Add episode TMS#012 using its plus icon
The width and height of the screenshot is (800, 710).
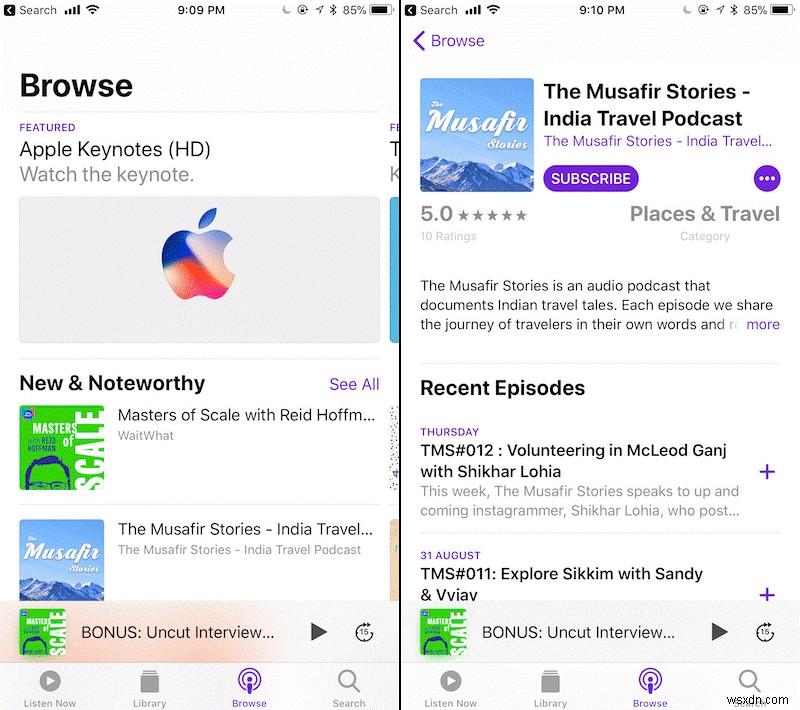pyautogui.click(x=767, y=472)
